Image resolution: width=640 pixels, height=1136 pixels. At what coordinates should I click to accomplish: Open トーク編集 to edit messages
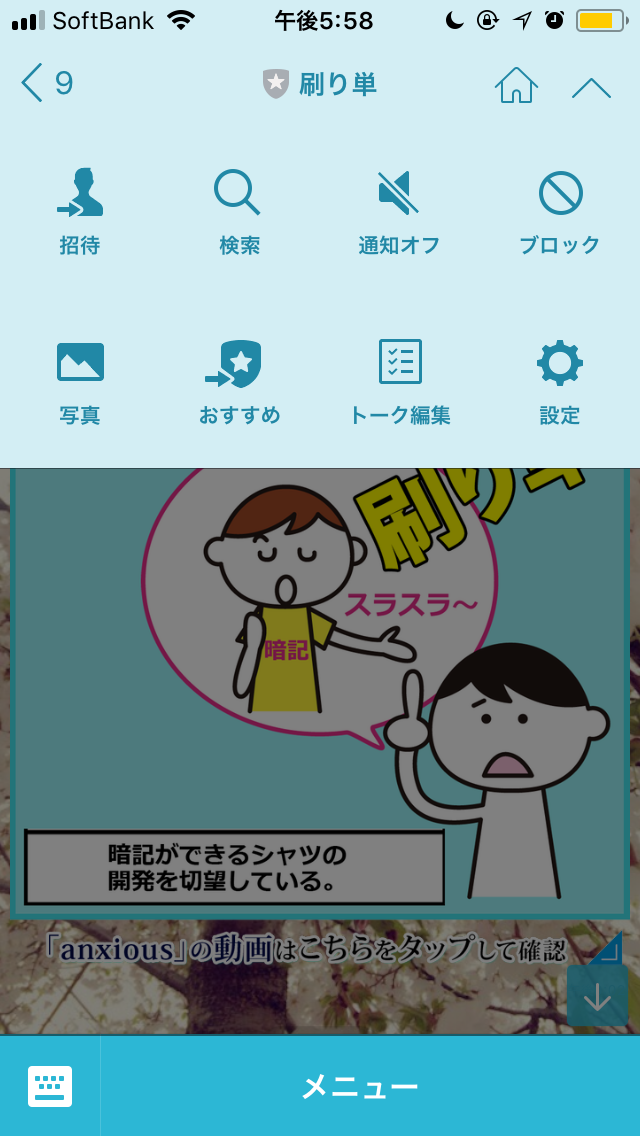point(399,381)
